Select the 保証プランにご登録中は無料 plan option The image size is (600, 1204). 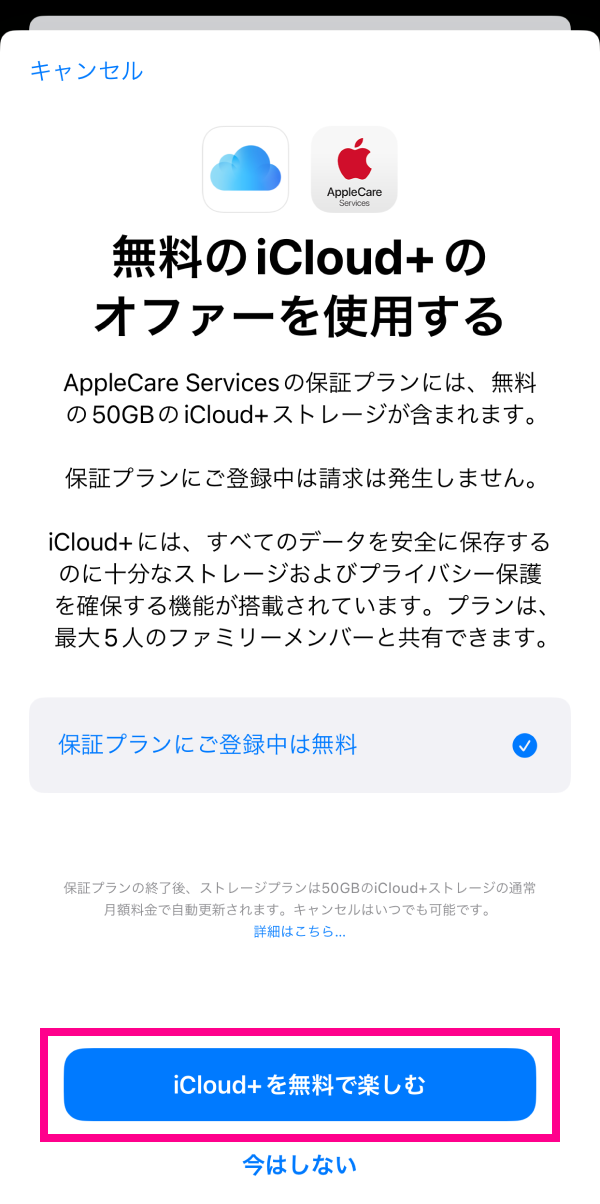pyautogui.click(x=299, y=745)
